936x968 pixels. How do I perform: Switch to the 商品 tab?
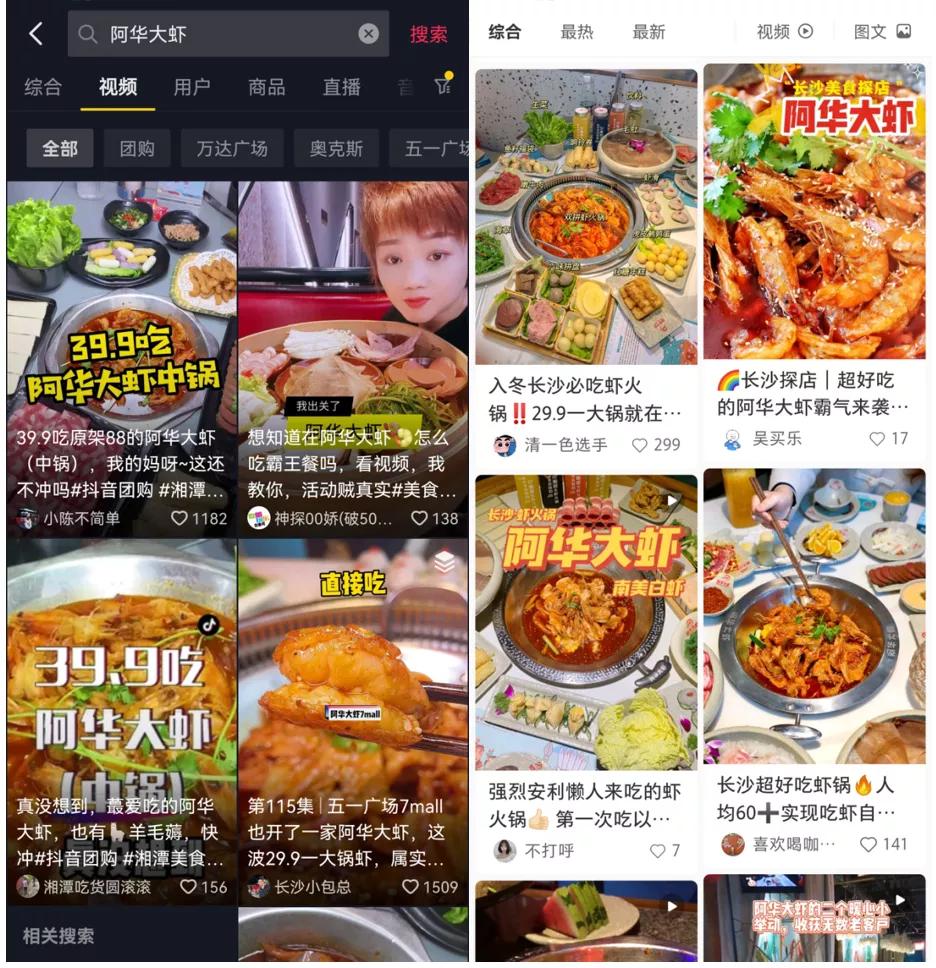[265, 87]
